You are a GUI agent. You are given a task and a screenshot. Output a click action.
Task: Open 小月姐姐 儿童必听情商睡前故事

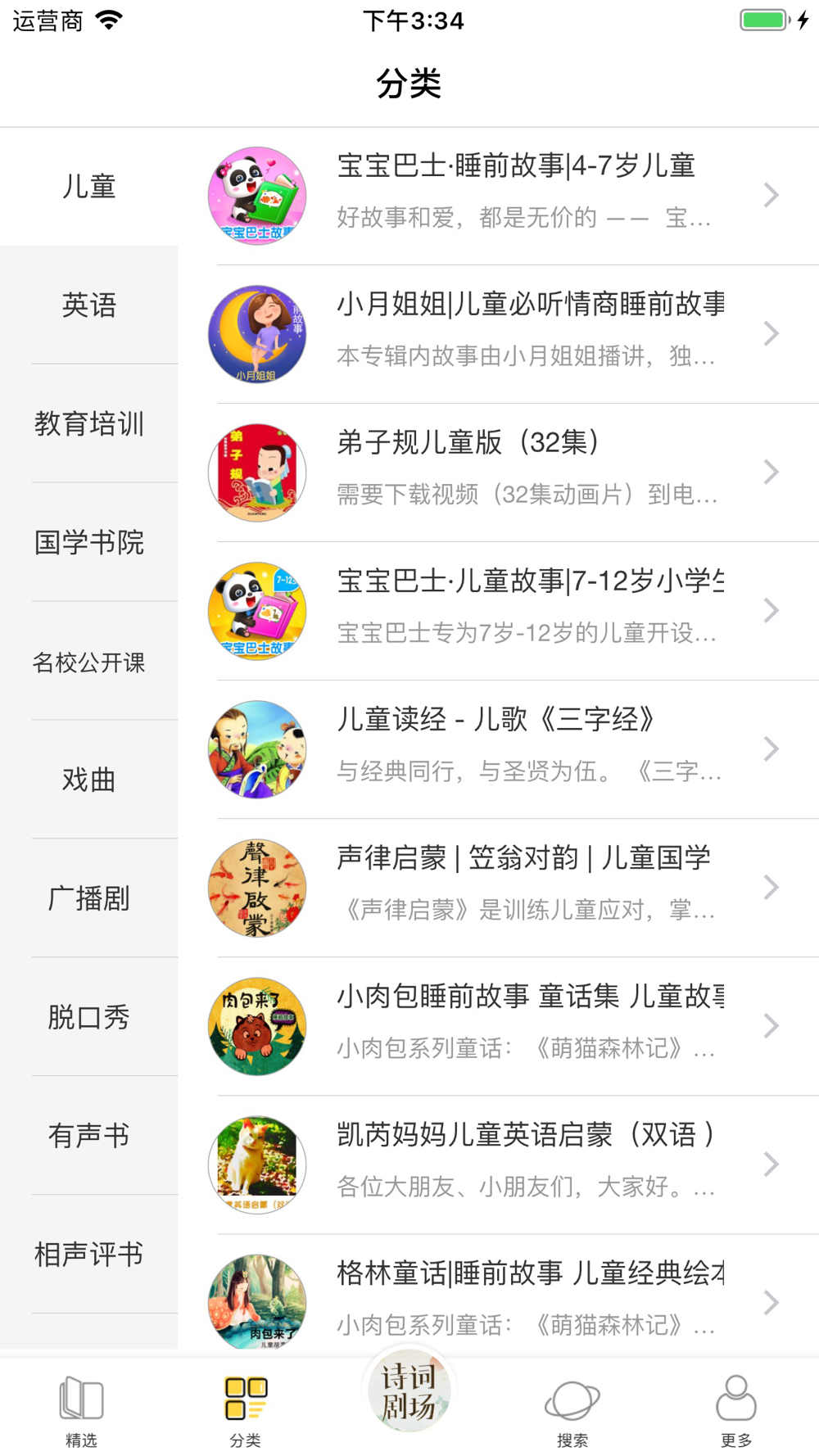point(498,334)
